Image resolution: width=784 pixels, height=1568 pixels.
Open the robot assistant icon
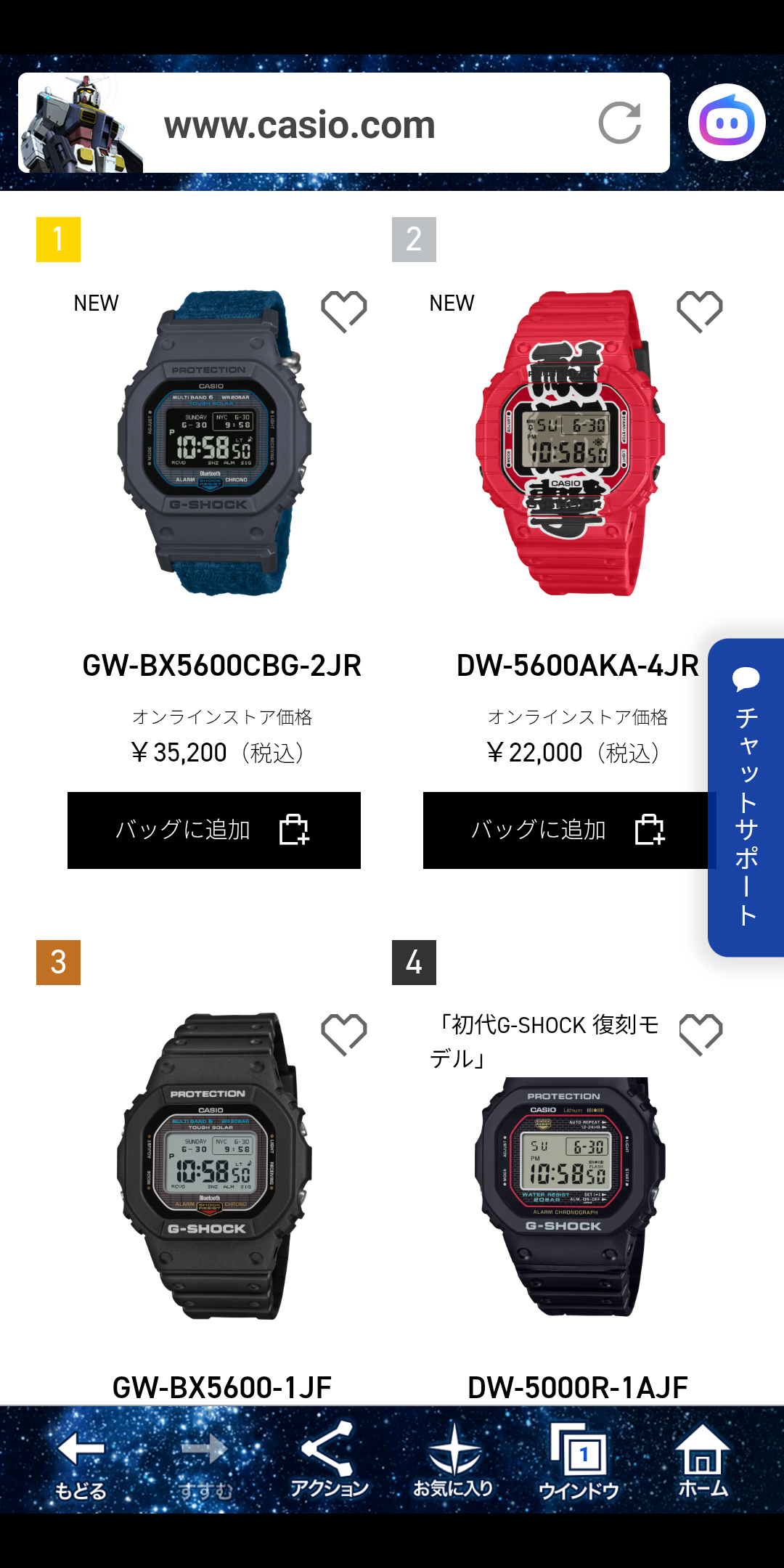(x=727, y=123)
